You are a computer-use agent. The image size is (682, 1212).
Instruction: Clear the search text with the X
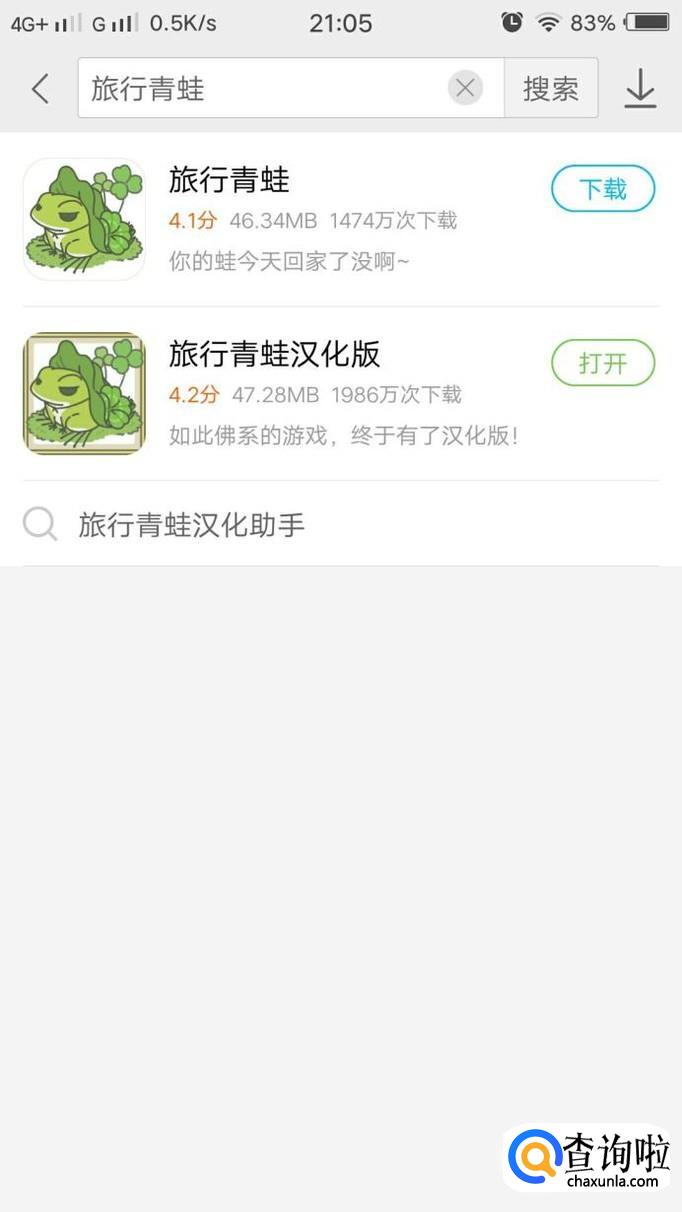[465, 89]
